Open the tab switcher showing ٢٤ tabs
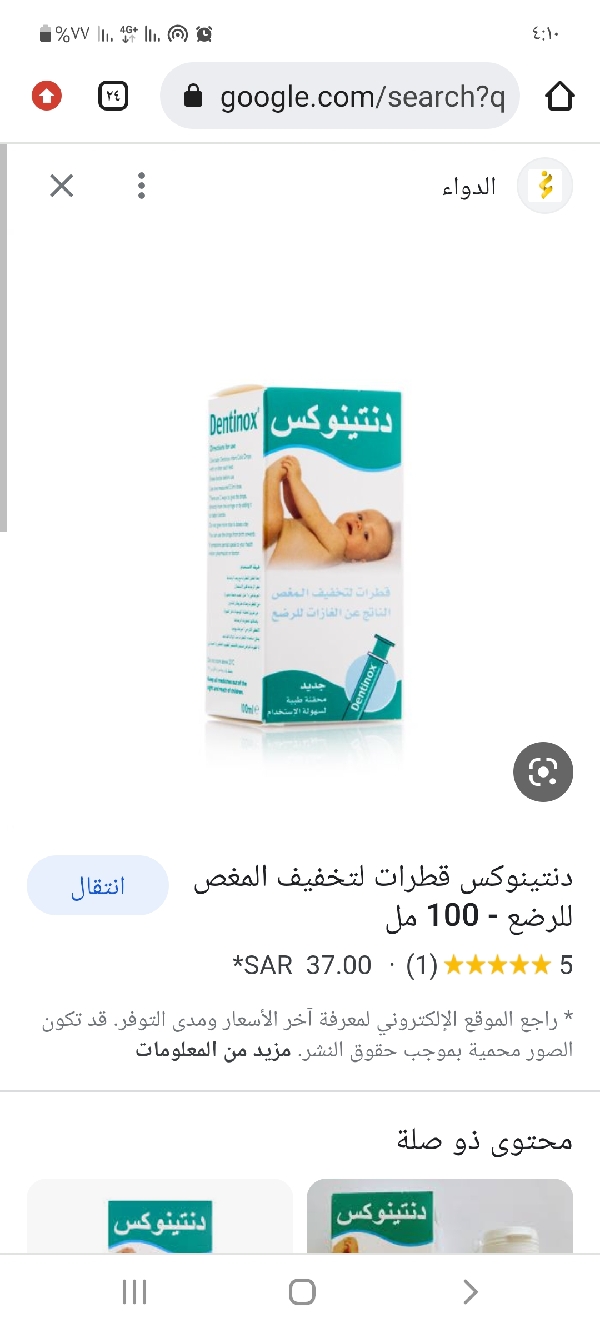Screen dimensions: 600x1333 [113, 96]
